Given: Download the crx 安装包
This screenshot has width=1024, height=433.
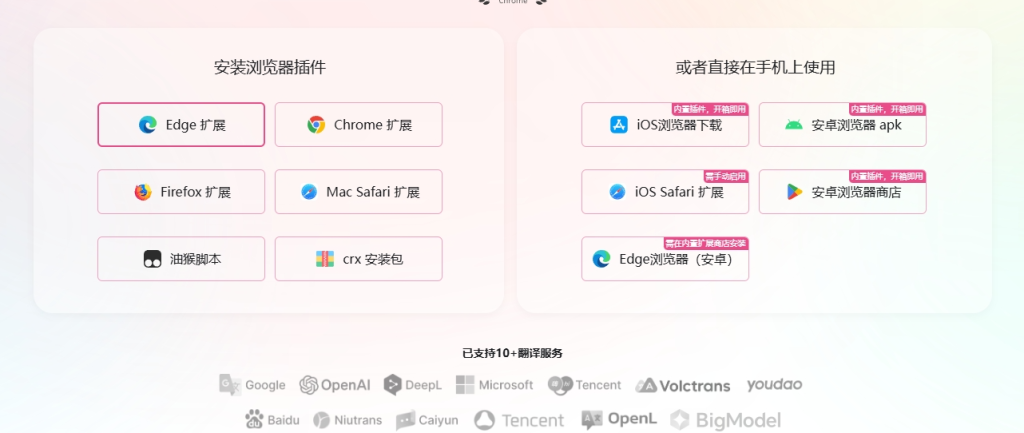Looking at the screenshot, I should pyautogui.click(x=358, y=259).
